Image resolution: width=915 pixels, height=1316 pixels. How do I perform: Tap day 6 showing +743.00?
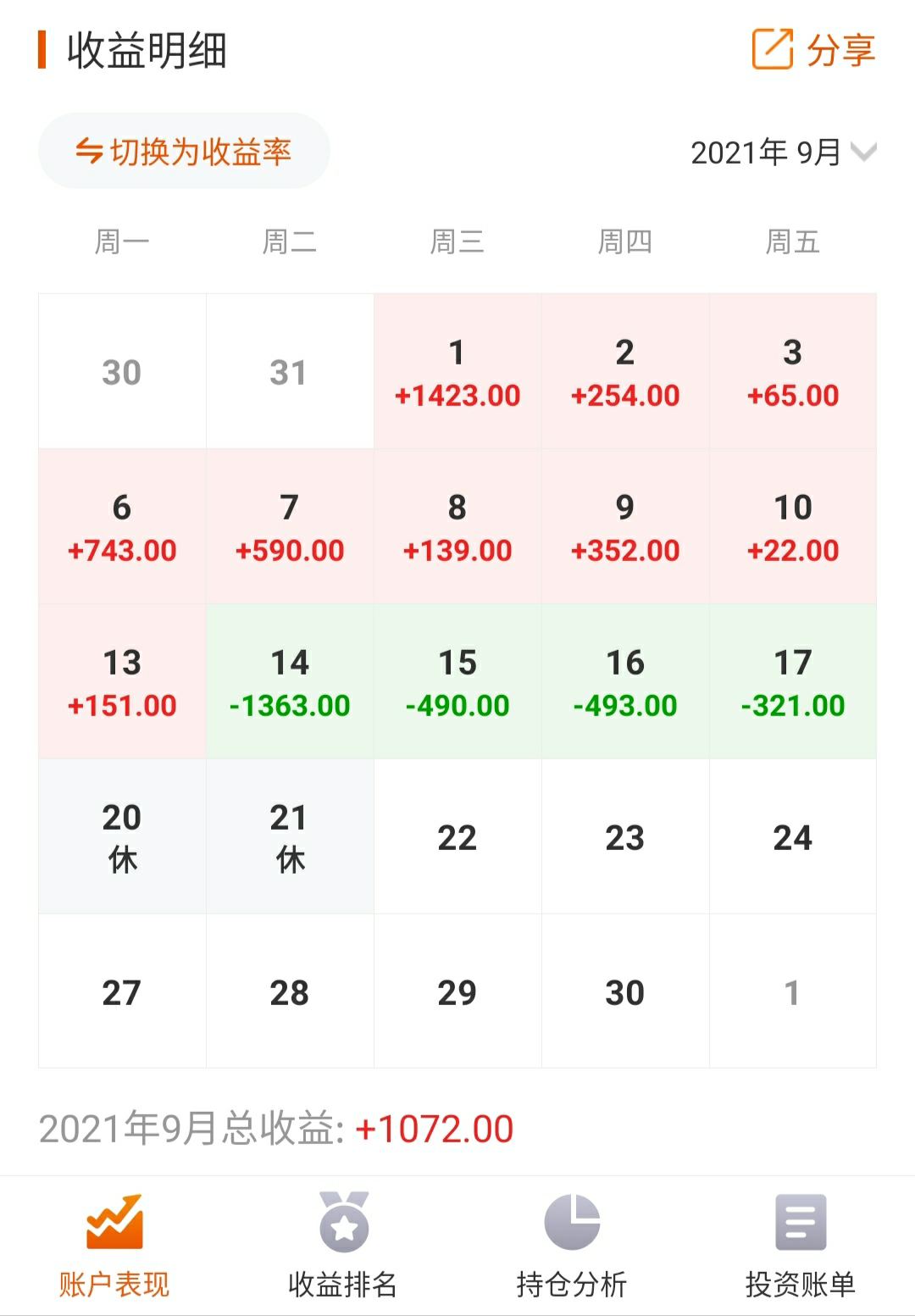(x=122, y=526)
